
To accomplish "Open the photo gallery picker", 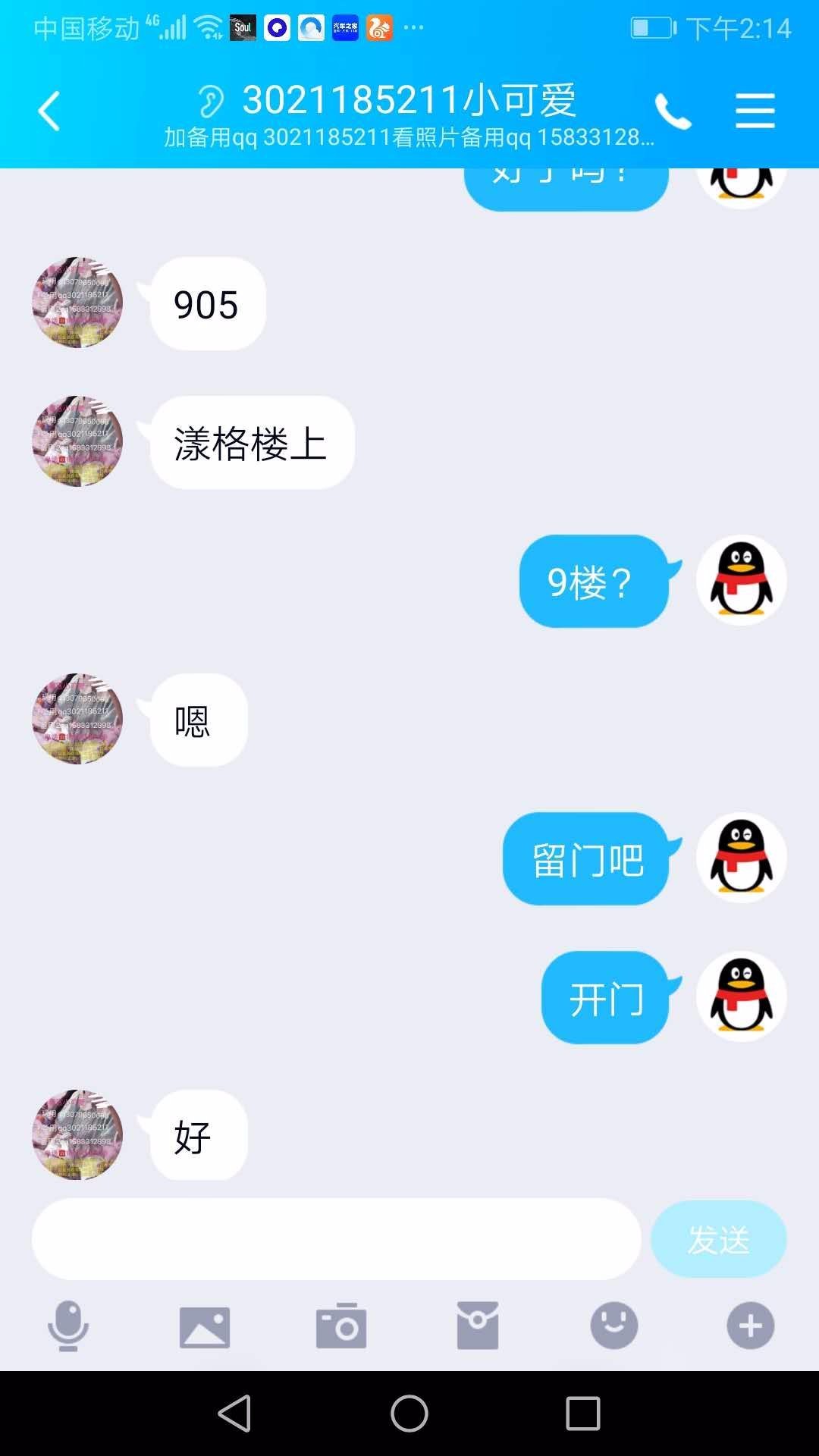I will (205, 1326).
